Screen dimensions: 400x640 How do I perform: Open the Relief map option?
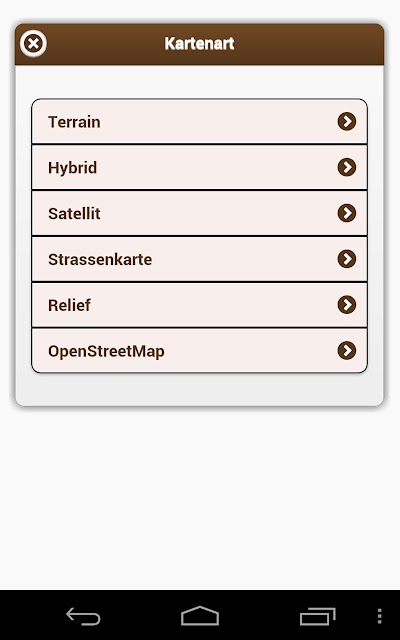(x=200, y=304)
